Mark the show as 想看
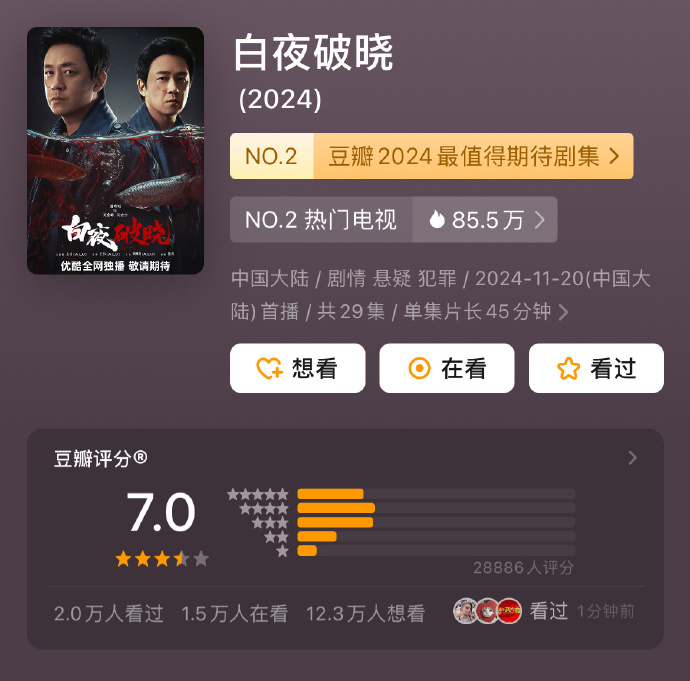 pyautogui.click(x=297, y=368)
